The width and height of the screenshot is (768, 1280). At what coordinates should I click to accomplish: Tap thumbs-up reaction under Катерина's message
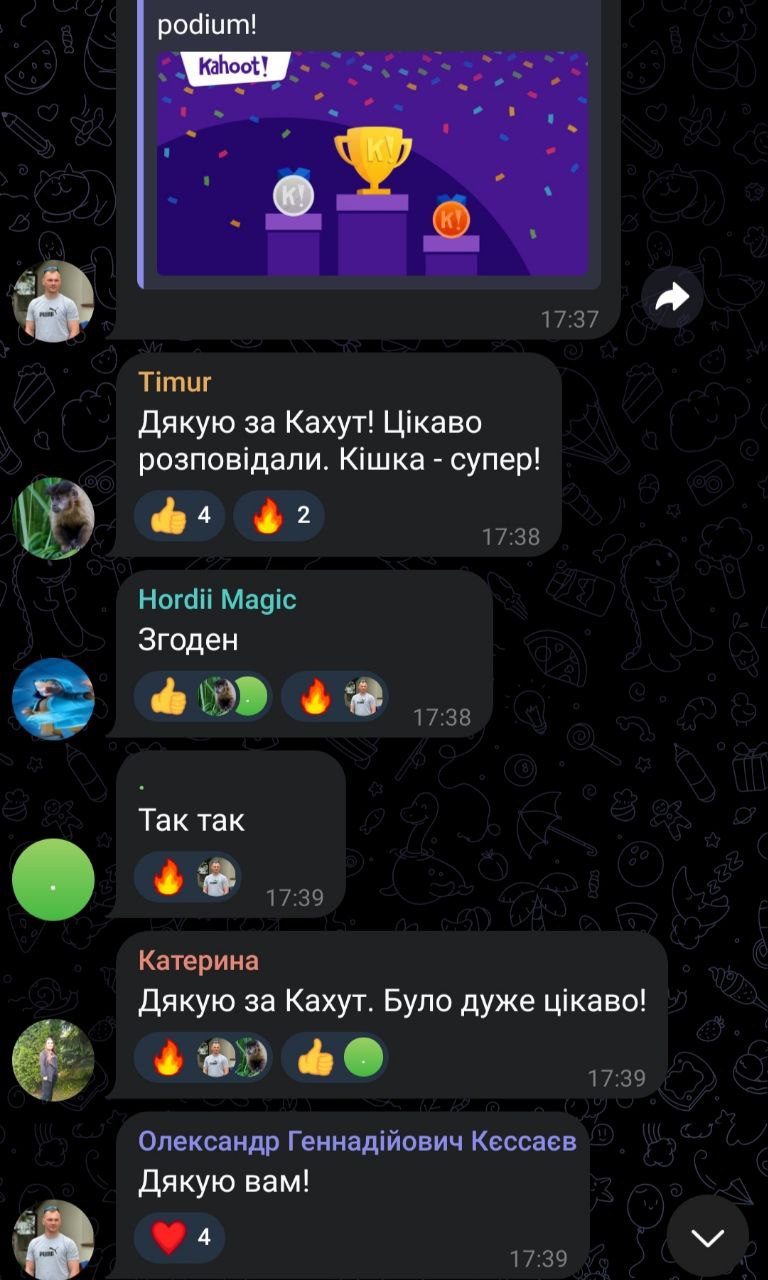335,1057
